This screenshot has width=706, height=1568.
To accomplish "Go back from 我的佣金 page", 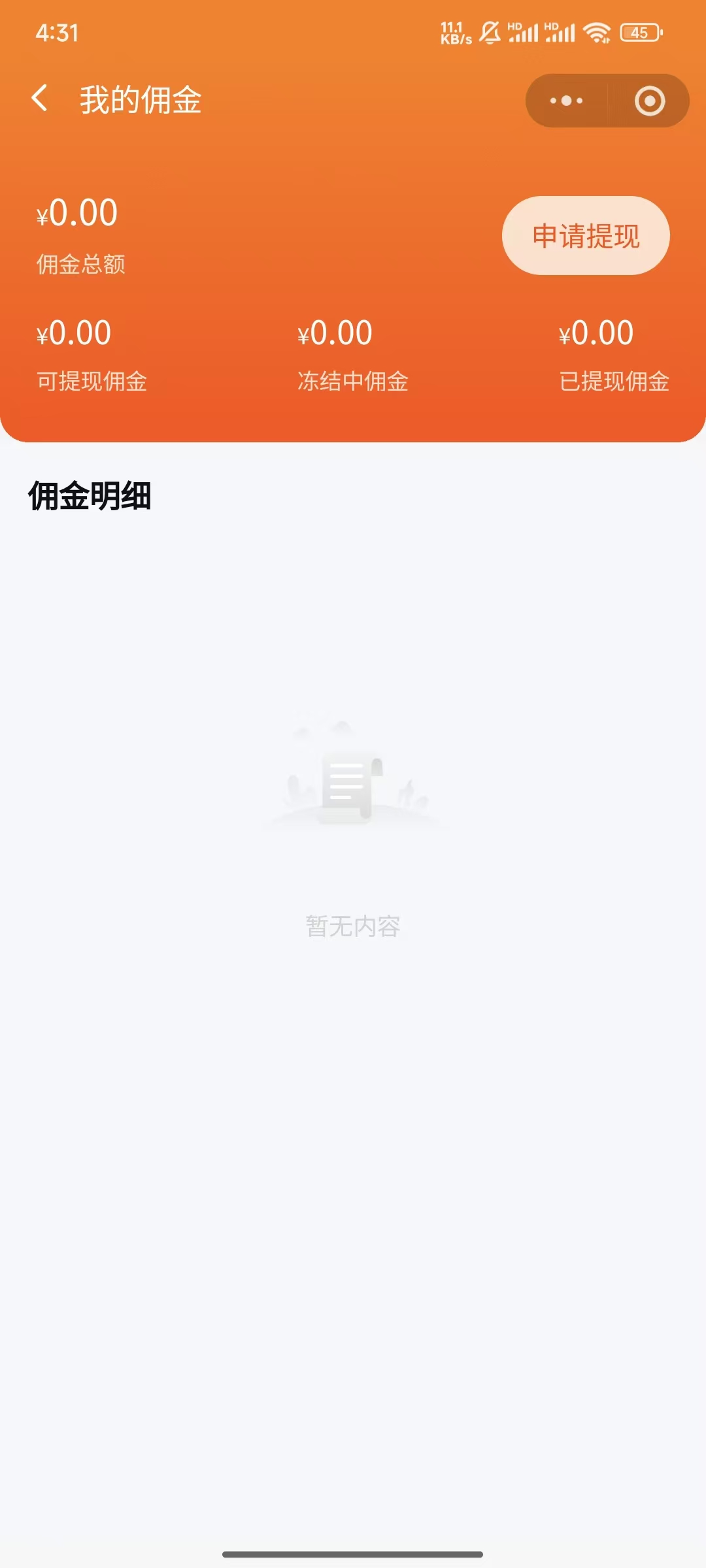I will 40,99.
